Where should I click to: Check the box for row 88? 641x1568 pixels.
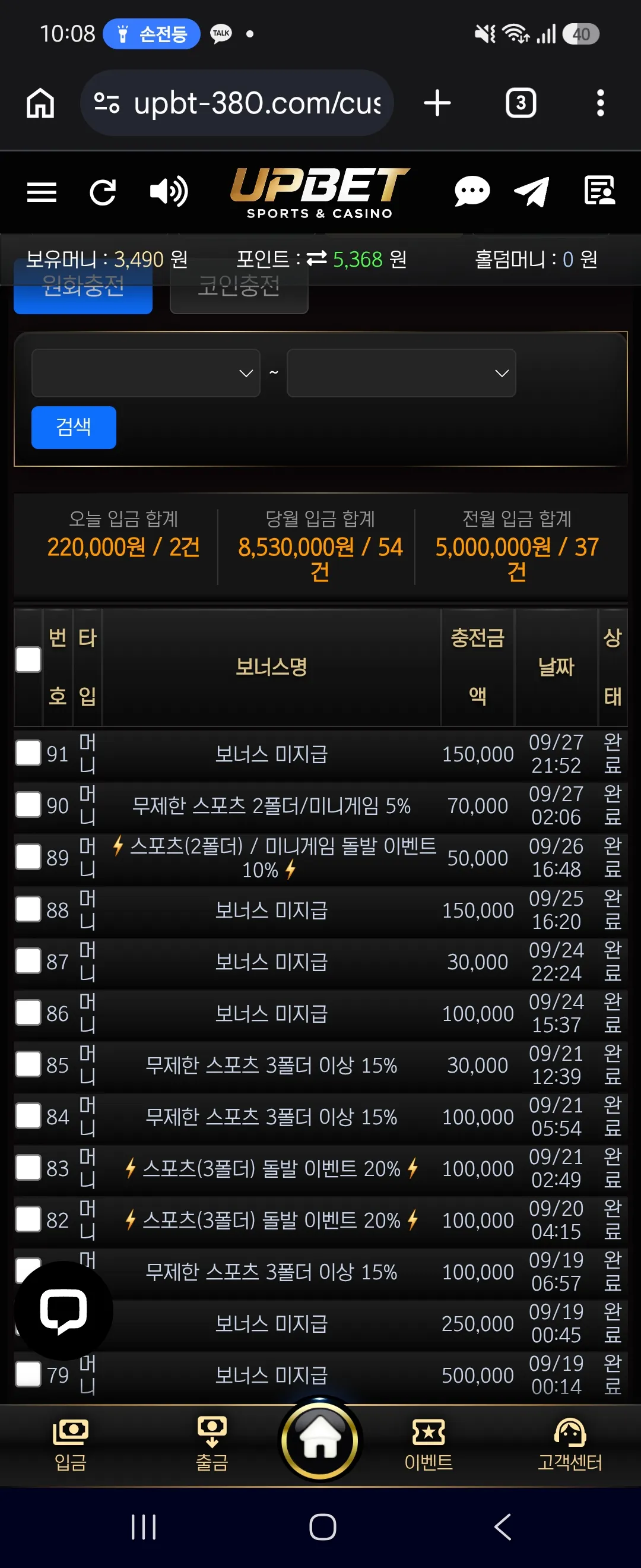28,909
